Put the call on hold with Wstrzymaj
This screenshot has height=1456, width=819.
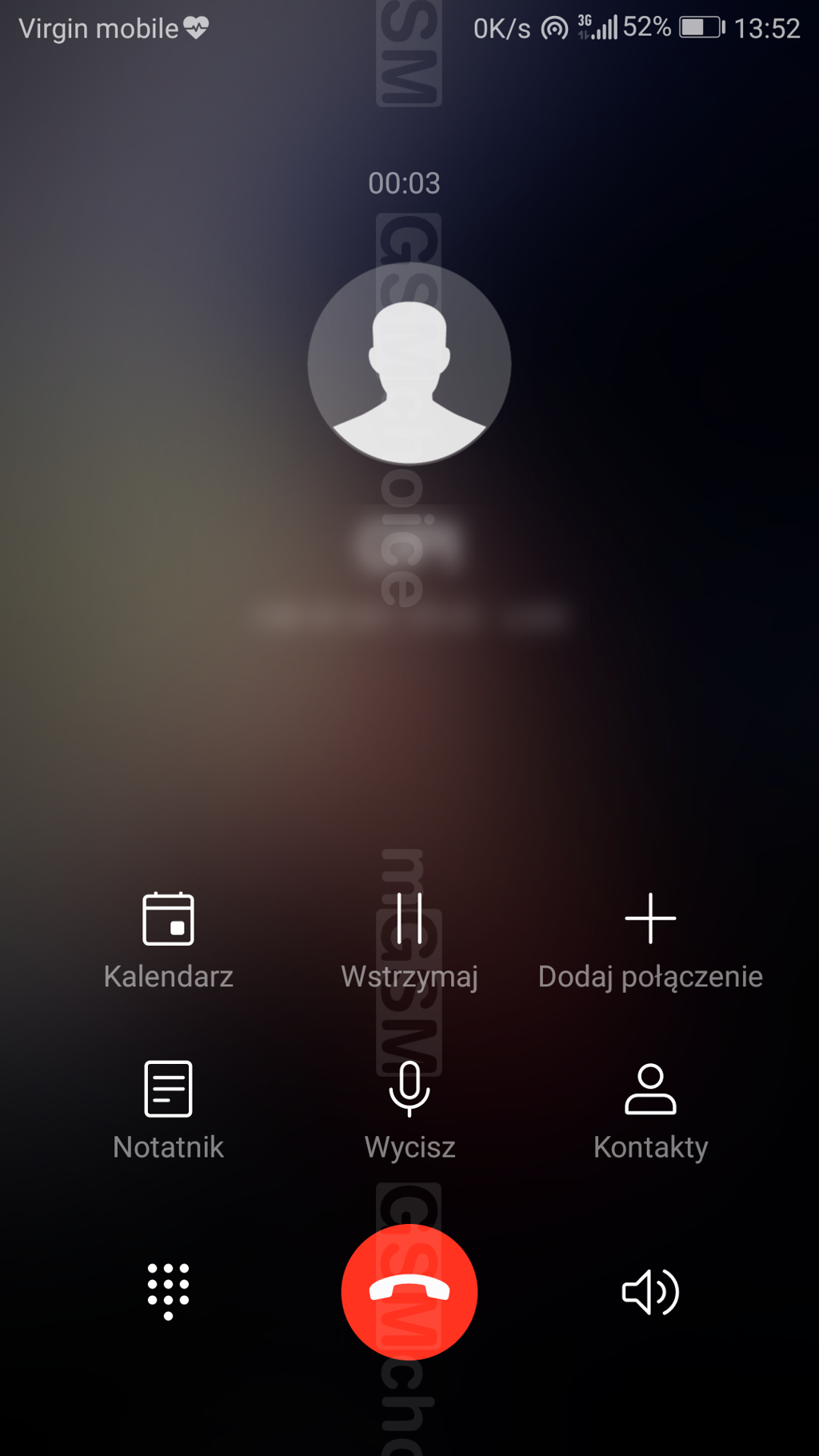(409, 939)
